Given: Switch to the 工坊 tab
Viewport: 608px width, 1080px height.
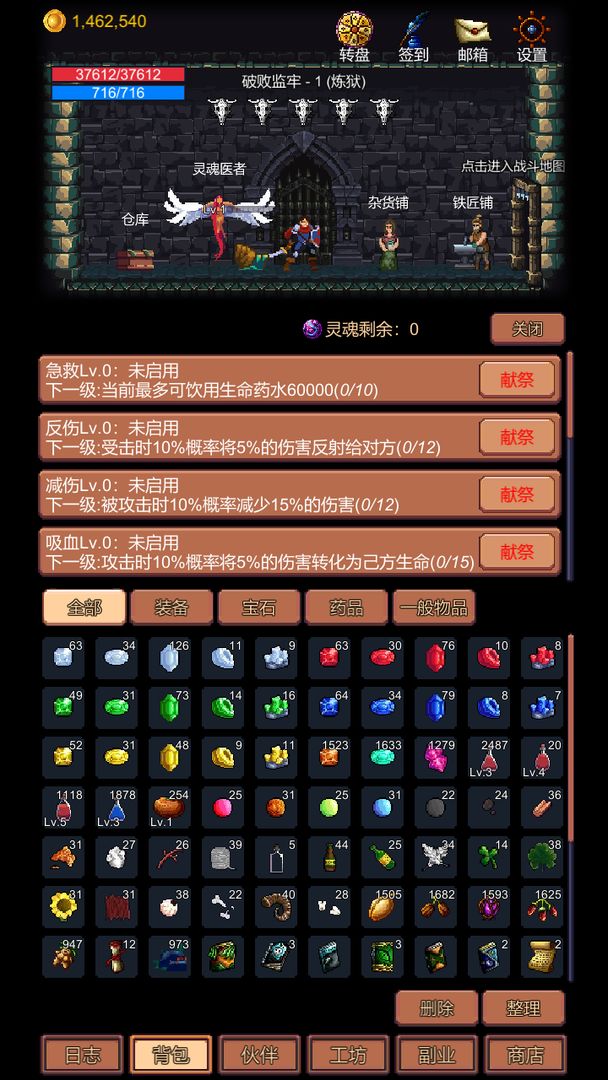Looking at the screenshot, I should click(x=347, y=1054).
